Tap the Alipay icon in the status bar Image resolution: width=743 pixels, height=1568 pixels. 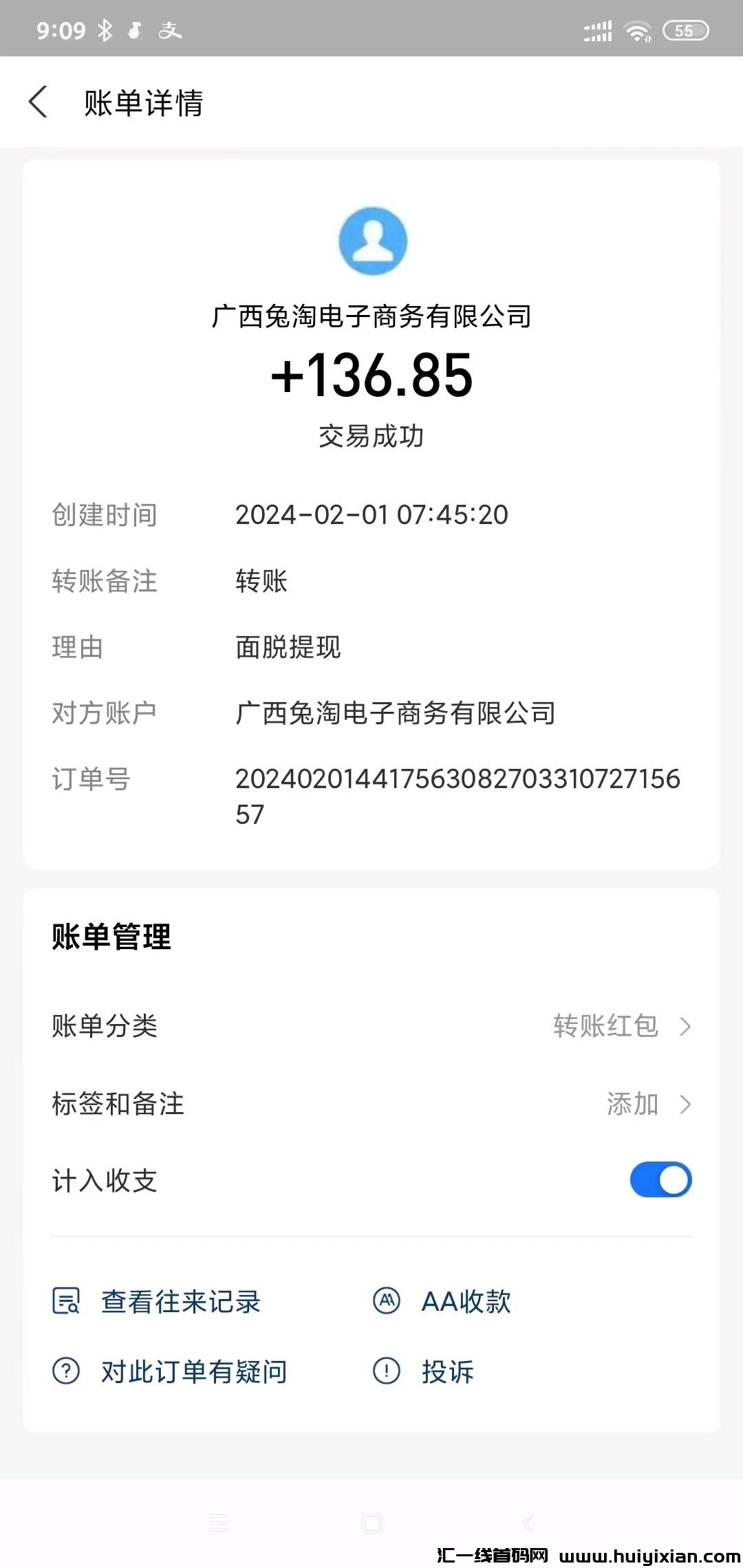pyautogui.click(x=169, y=29)
